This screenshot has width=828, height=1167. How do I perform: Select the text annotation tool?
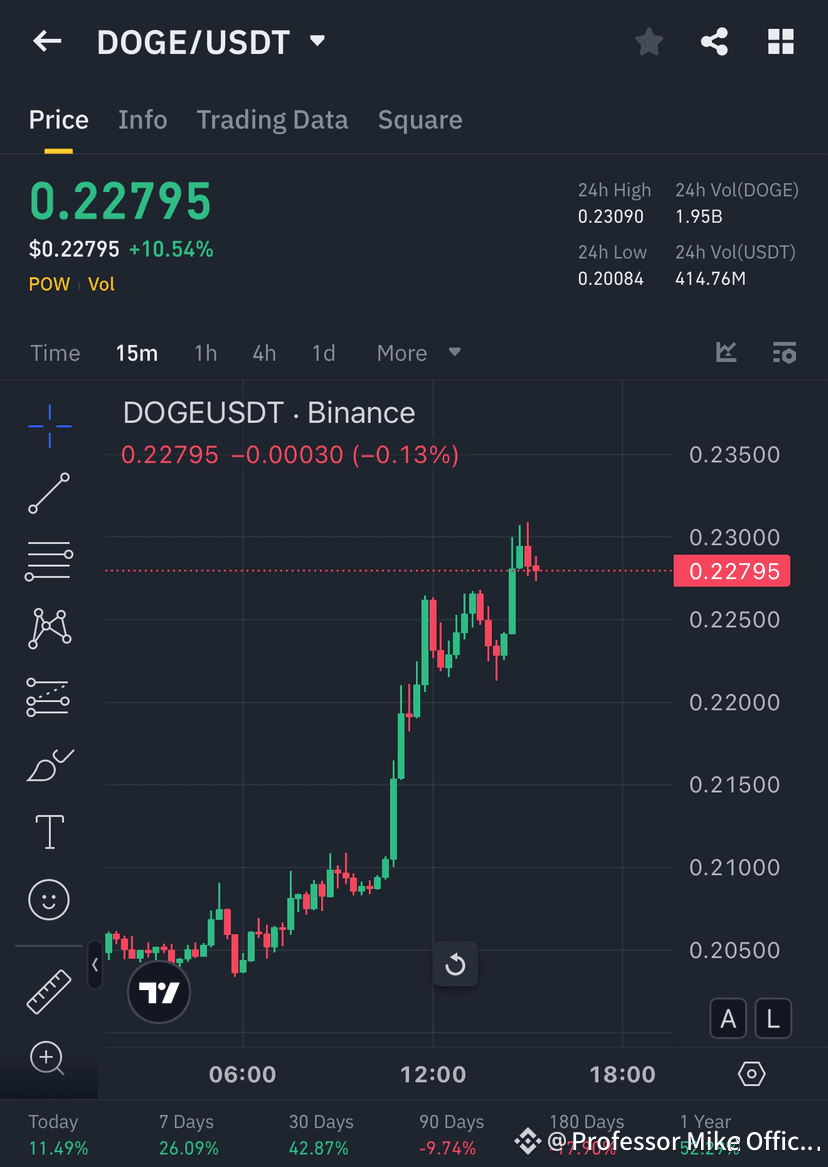[x=49, y=831]
